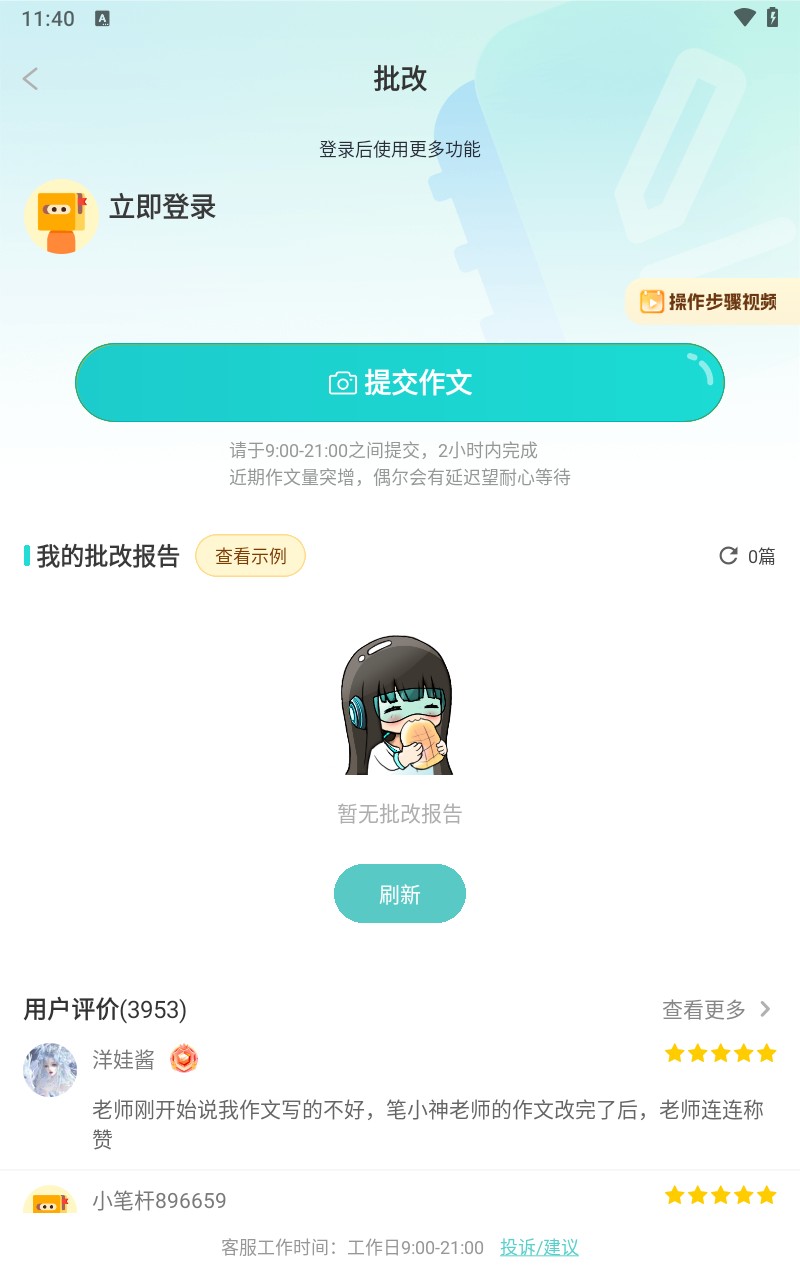The image size is (800, 1280).
Task: Tap the camera icon inside 提交作文 button
Action: pos(344,382)
